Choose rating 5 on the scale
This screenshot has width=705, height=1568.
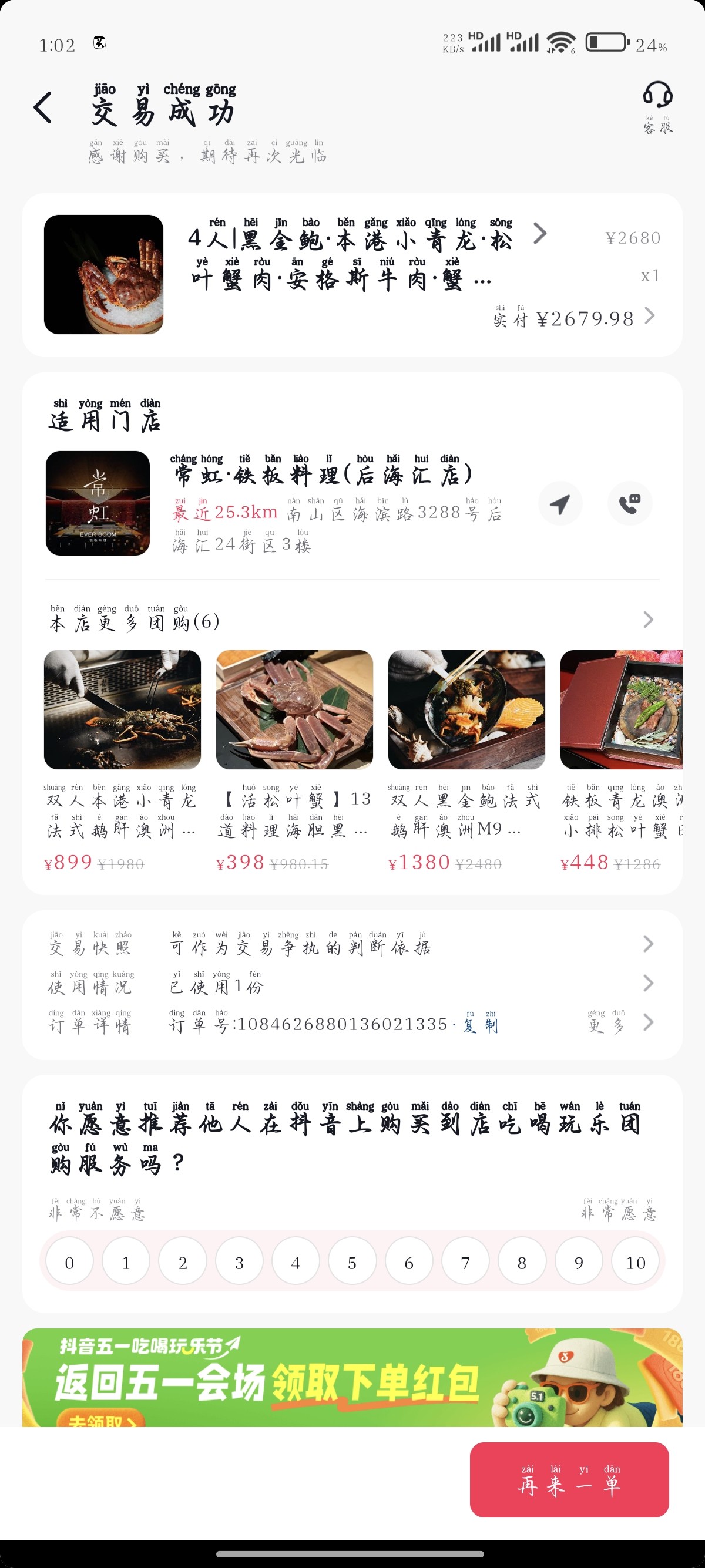pyautogui.click(x=352, y=1263)
